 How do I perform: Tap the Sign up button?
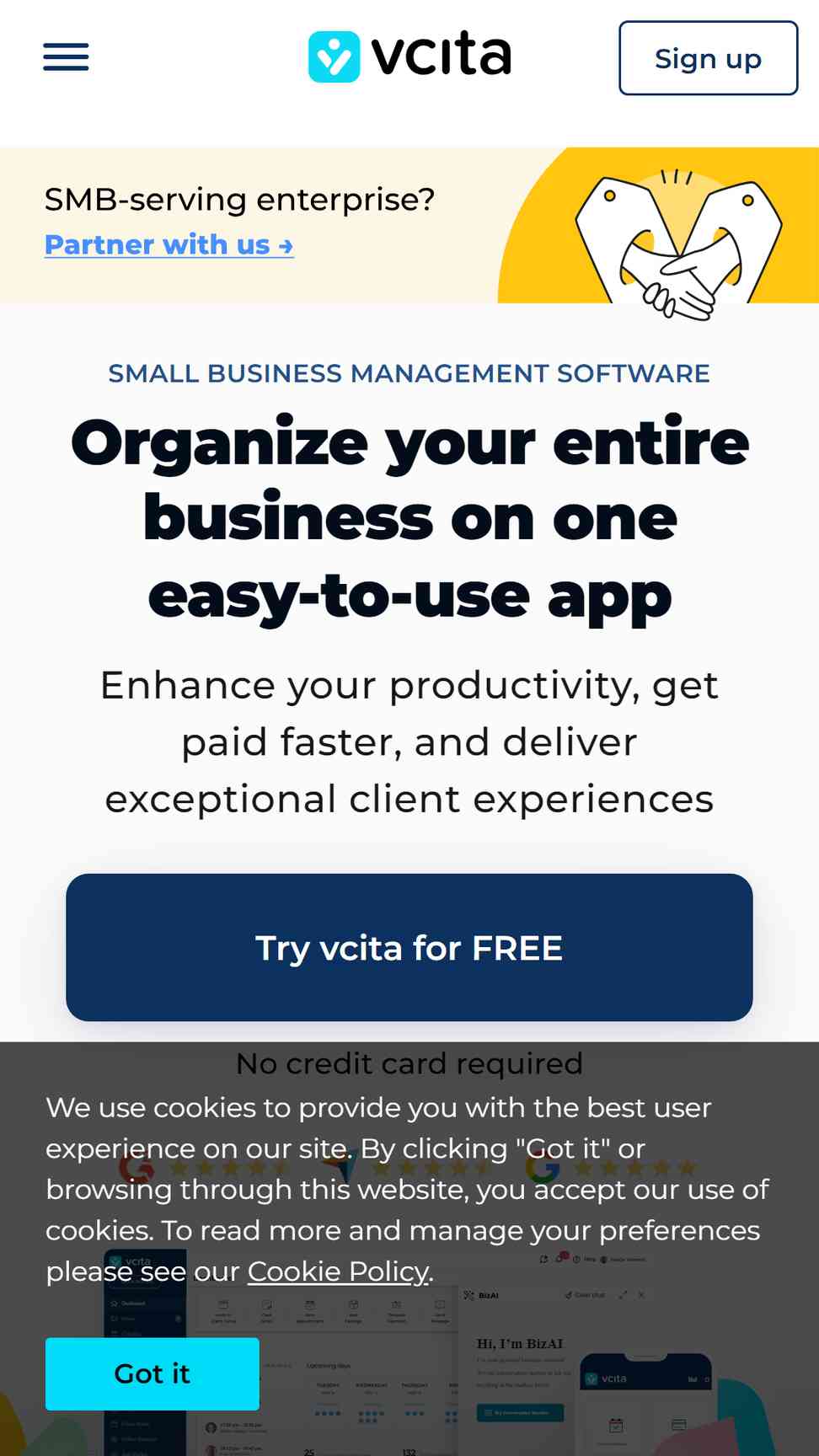[x=708, y=58]
